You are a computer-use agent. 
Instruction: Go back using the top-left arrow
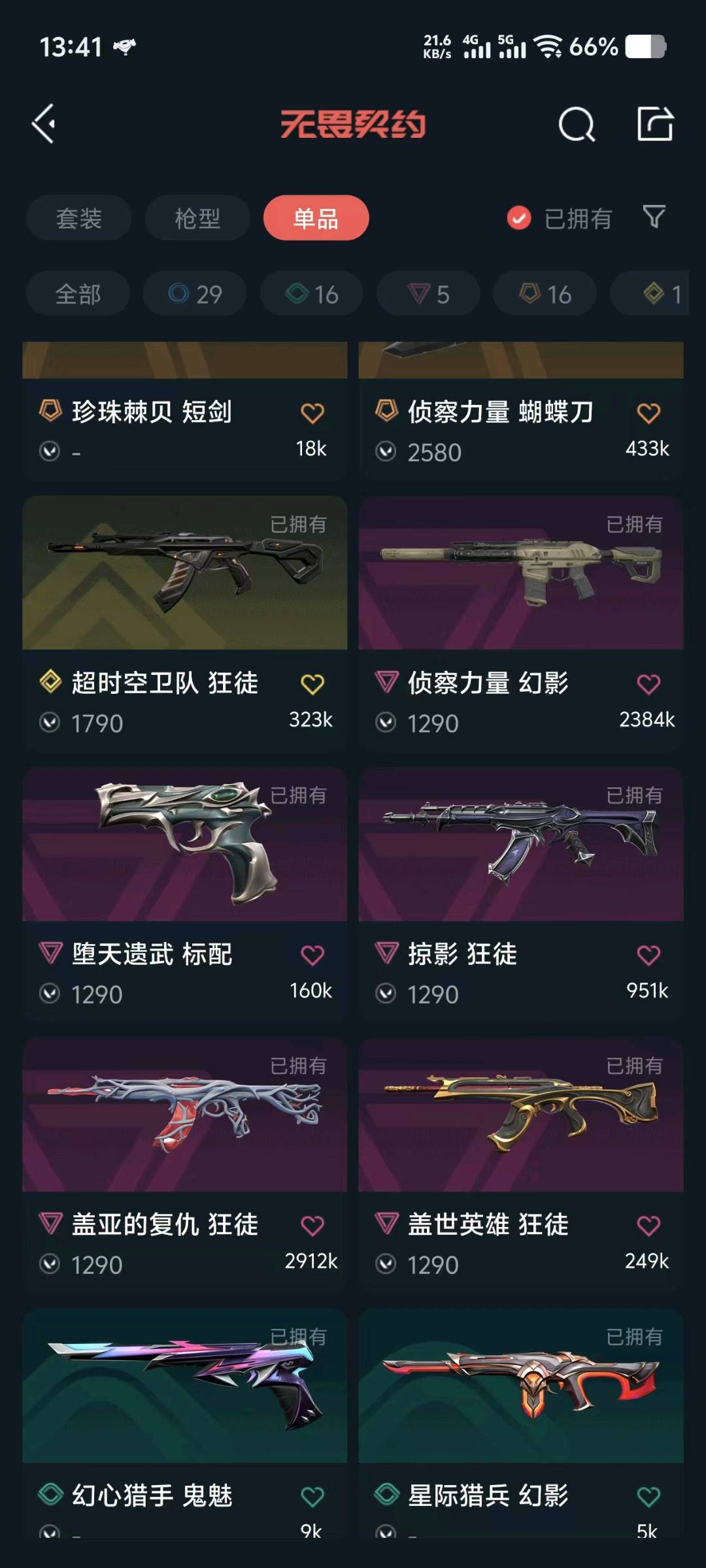pos(44,123)
